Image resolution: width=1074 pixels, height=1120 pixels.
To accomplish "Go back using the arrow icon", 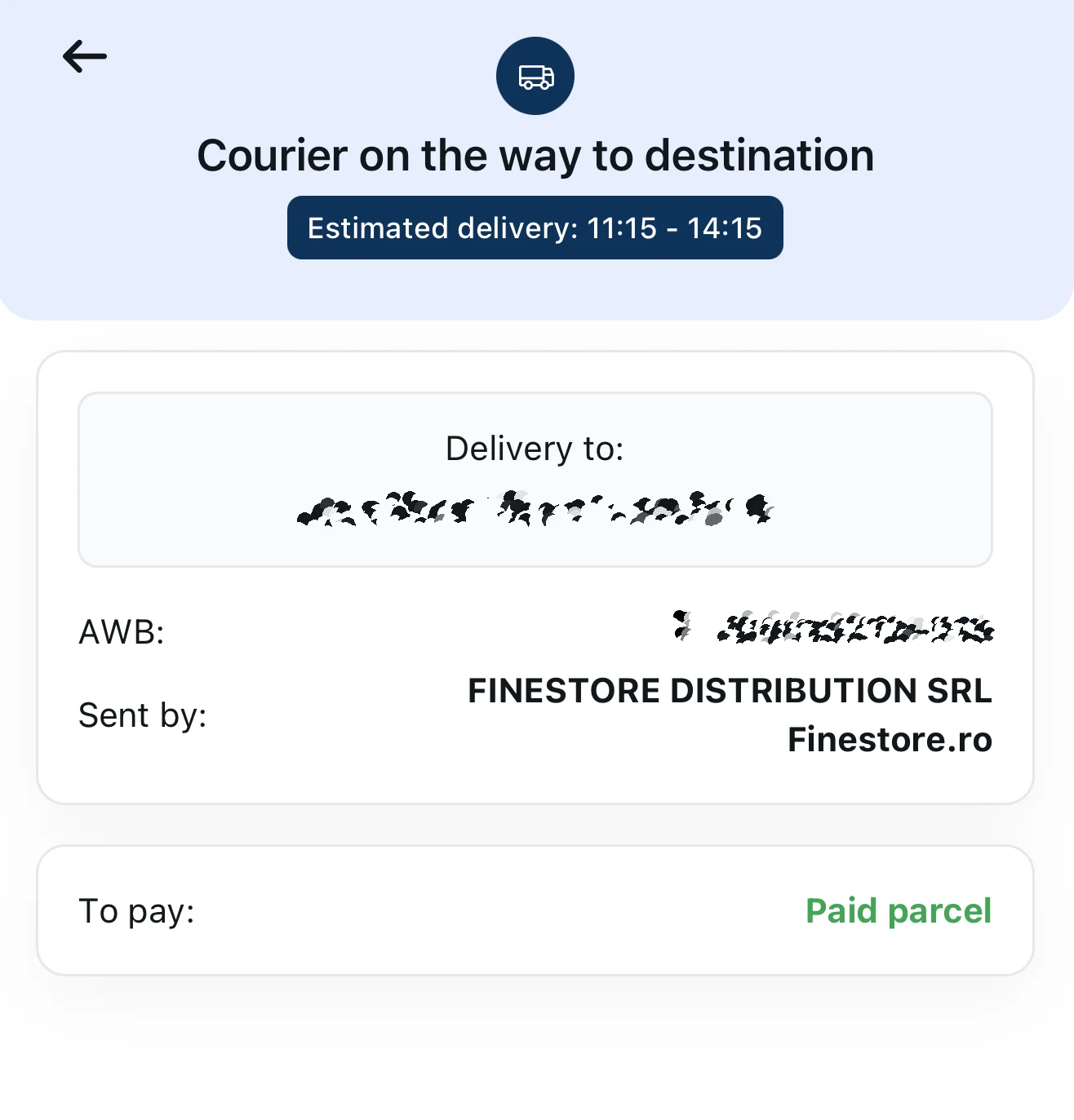I will click(85, 56).
